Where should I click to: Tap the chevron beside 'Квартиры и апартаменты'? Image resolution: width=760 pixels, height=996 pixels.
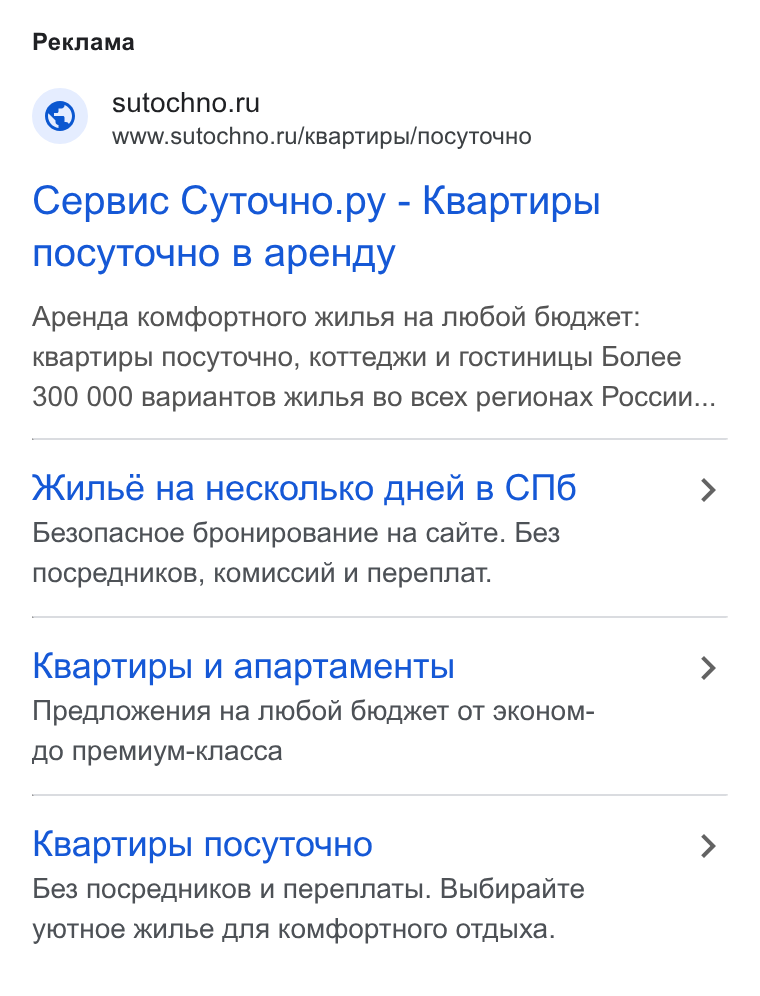708,668
